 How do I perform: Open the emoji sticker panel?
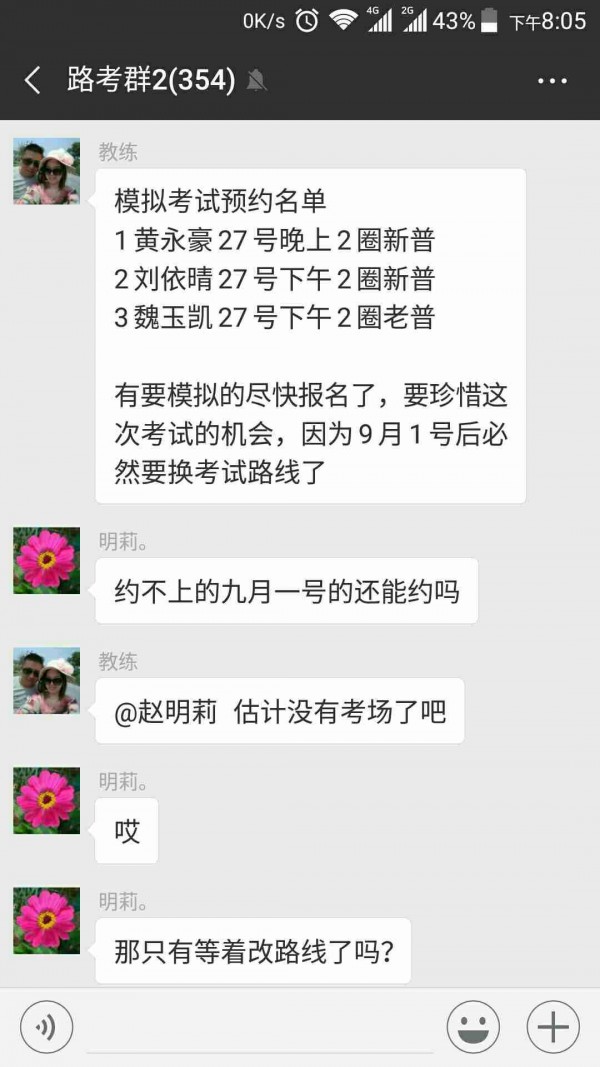(473, 1027)
